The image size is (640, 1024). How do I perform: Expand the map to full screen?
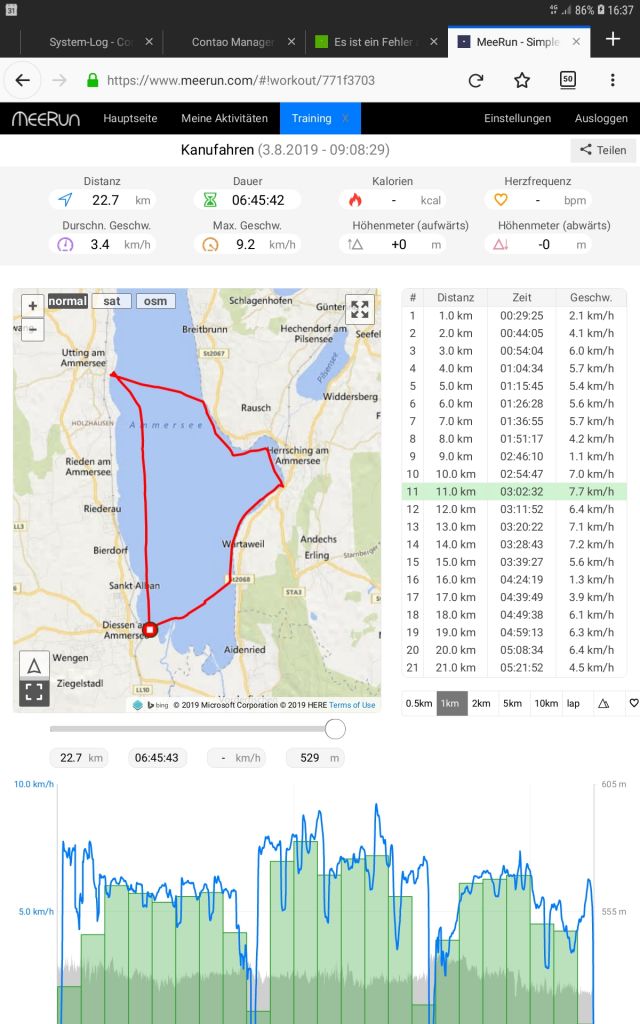tap(360, 309)
